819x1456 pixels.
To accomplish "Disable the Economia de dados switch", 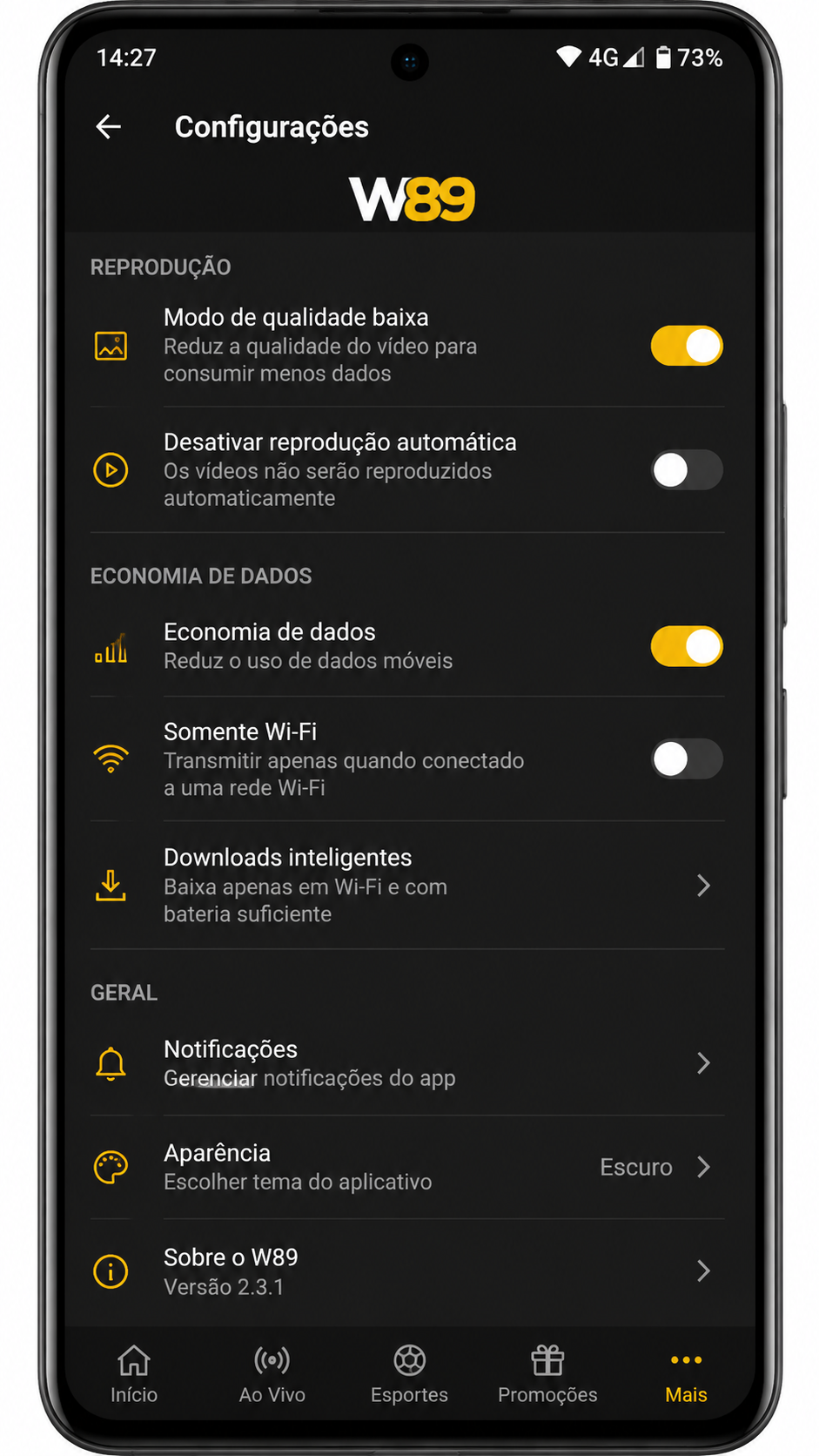I will point(687,646).
